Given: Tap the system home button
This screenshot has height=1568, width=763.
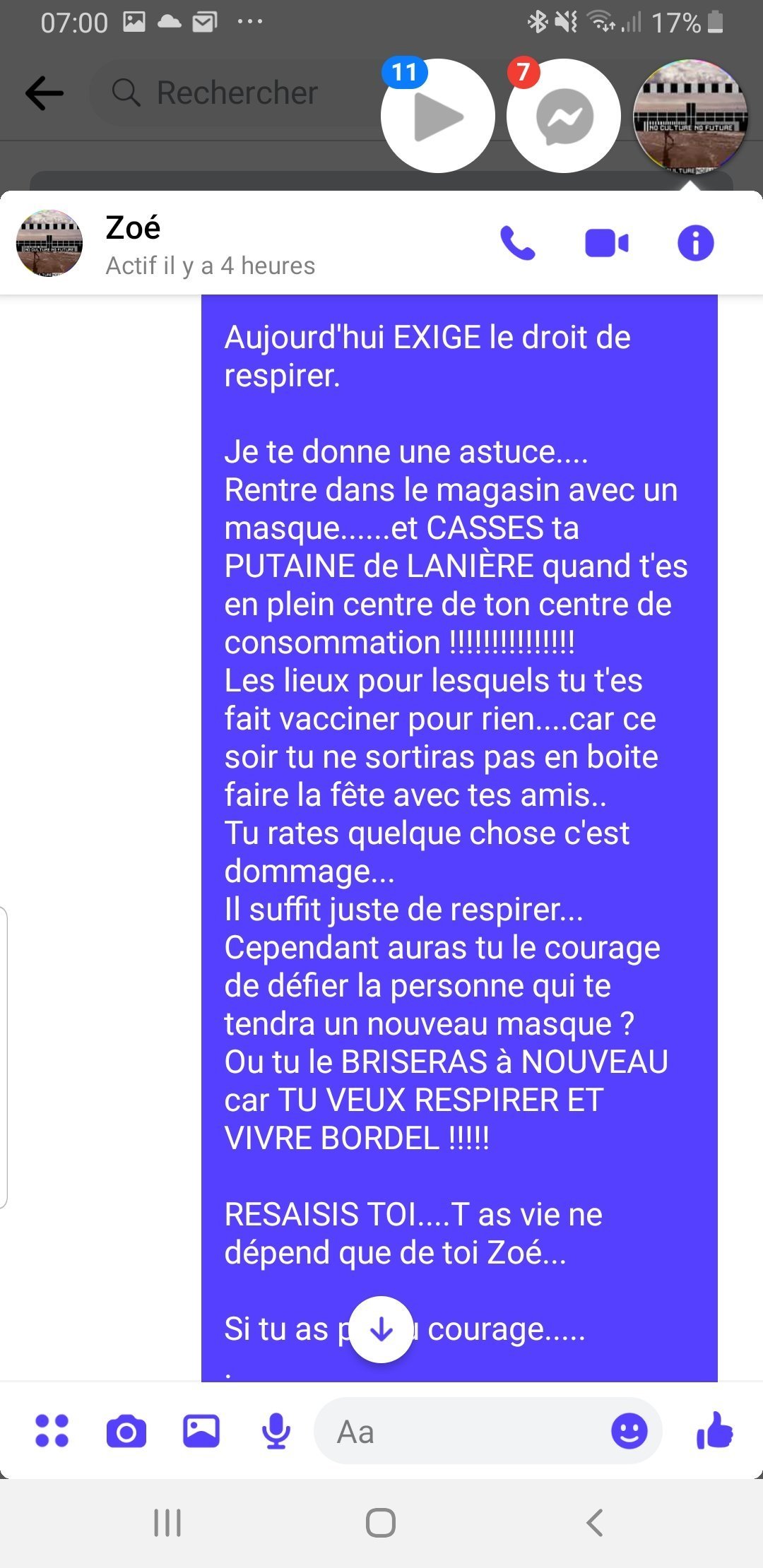Looking at the screenshot, I should [381, 1523].
